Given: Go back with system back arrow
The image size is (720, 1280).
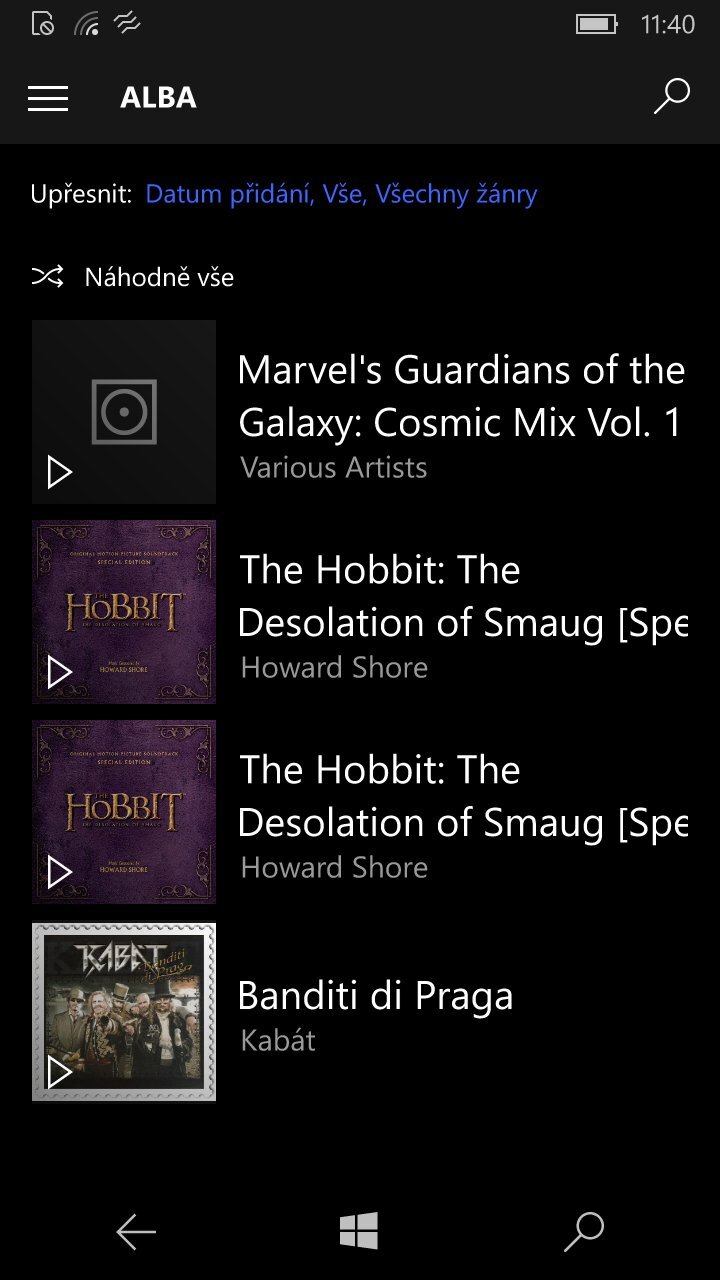Looking at the screenshot, I should [136, 1232].
